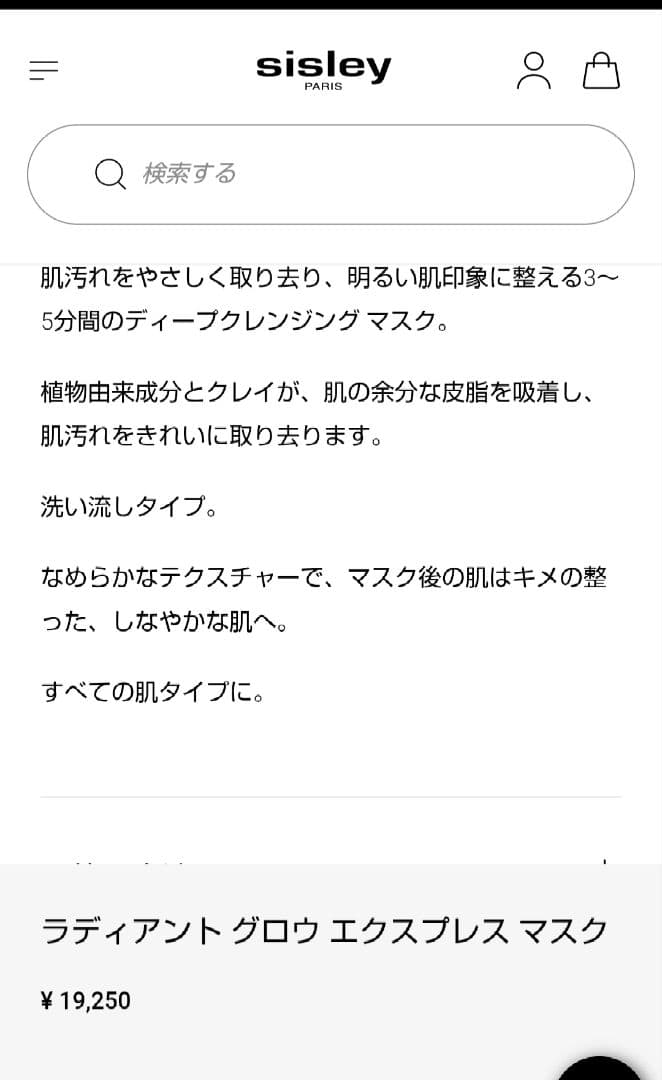Open the hamburger navigation menu
Screen dimensions: 662x1080
(44, 70)
